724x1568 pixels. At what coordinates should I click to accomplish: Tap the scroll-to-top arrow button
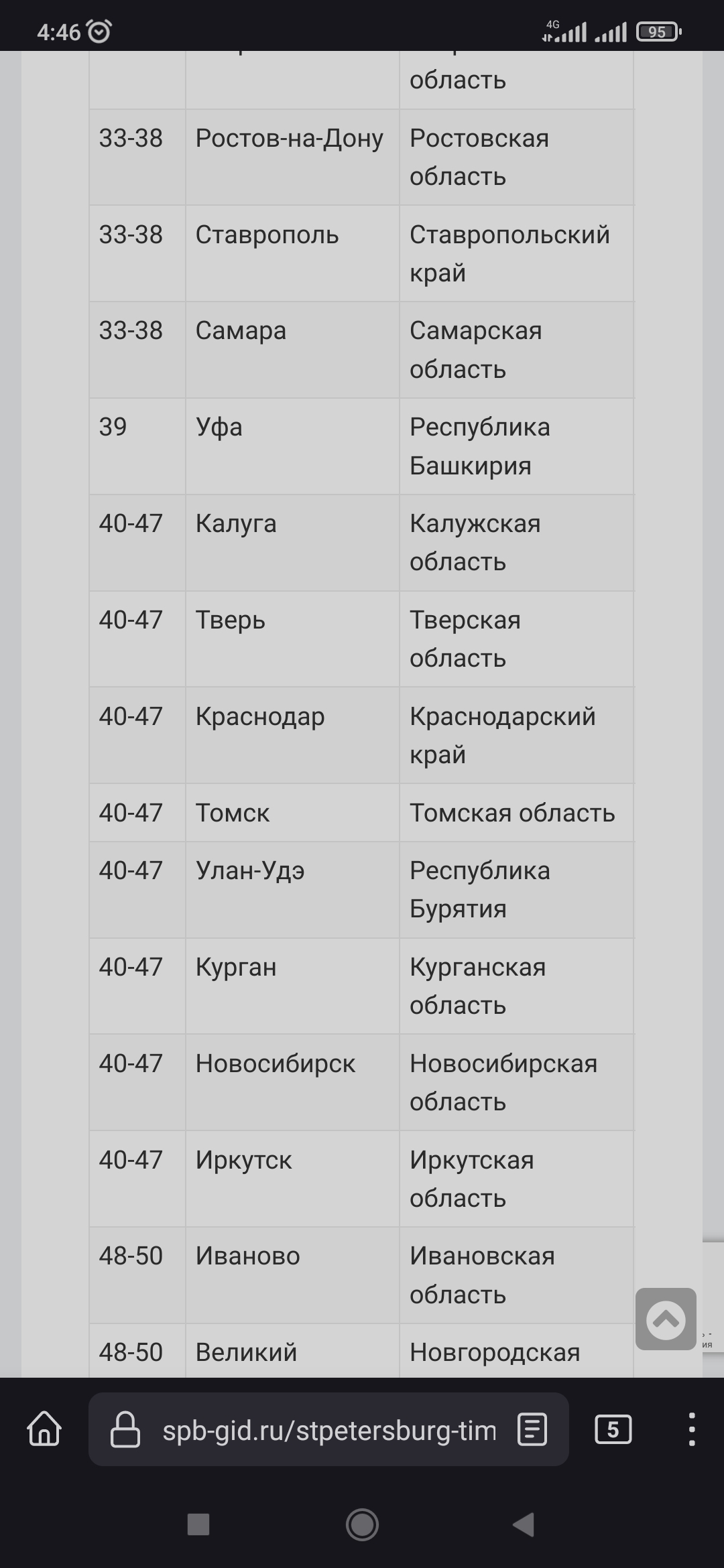click(x=665, y=1319)
